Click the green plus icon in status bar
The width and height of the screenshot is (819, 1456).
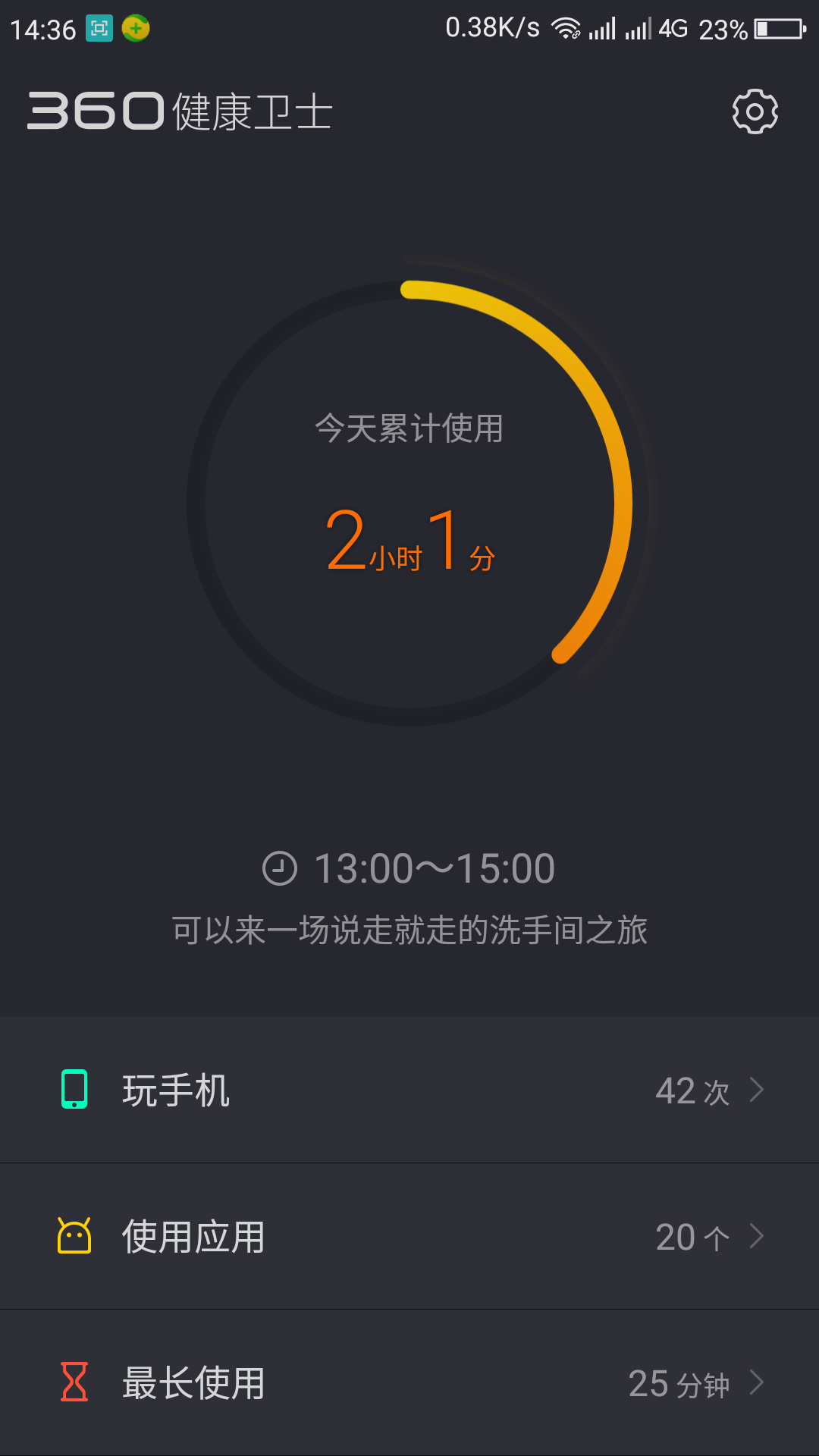[135, 28]
